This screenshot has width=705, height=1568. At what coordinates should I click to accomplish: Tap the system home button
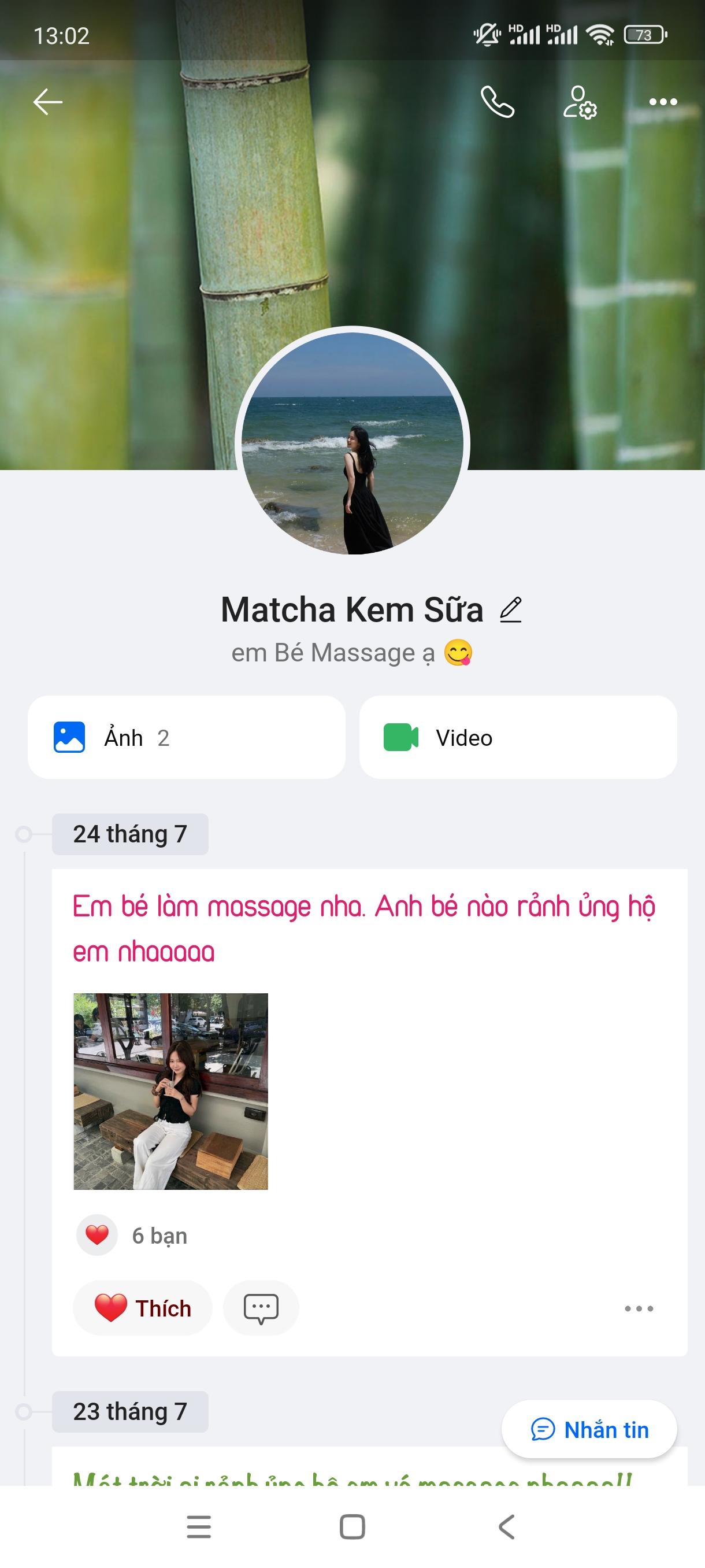click(352, 1526)
